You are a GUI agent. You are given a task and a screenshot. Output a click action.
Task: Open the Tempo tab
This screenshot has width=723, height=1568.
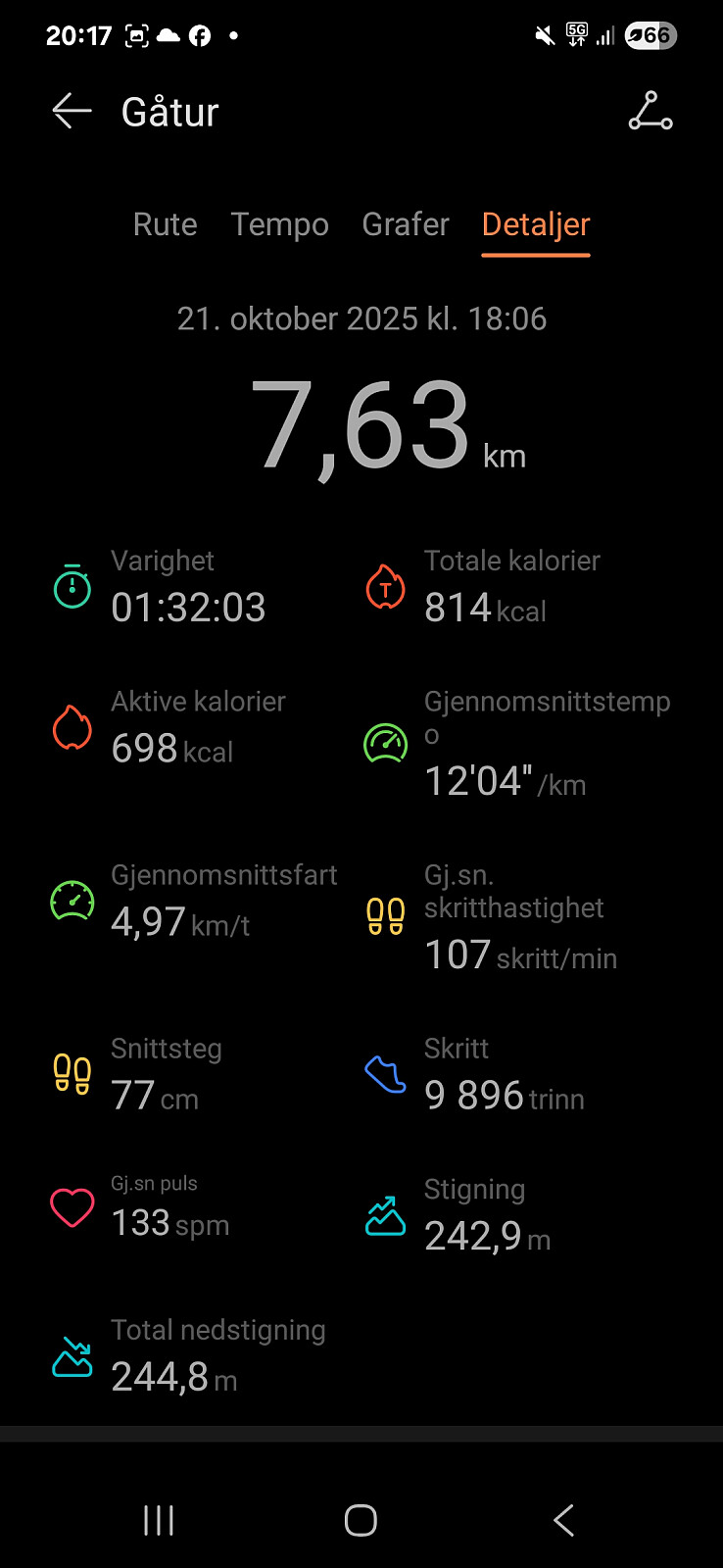point(279,224)
